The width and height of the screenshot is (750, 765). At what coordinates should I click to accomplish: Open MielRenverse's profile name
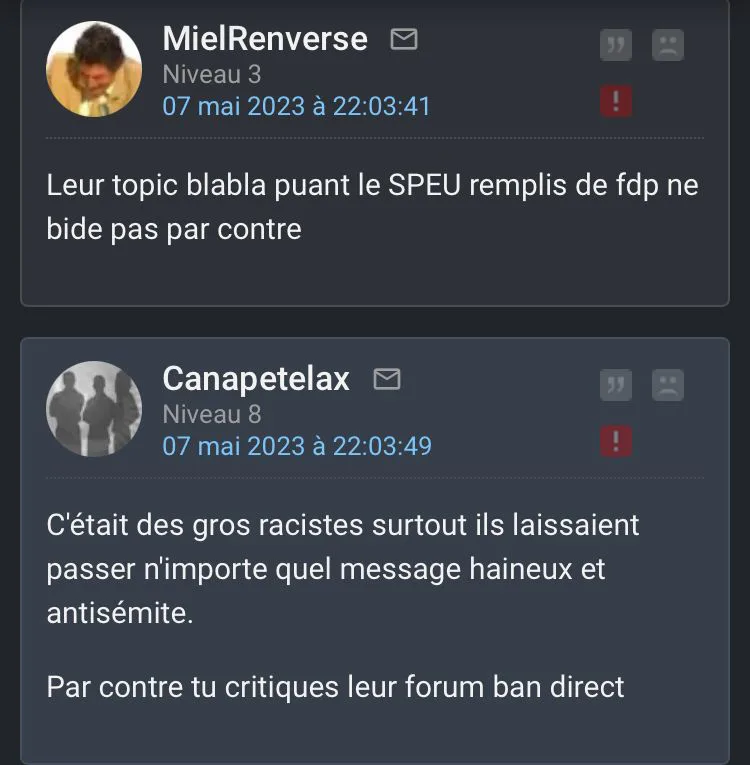point(265,39)
